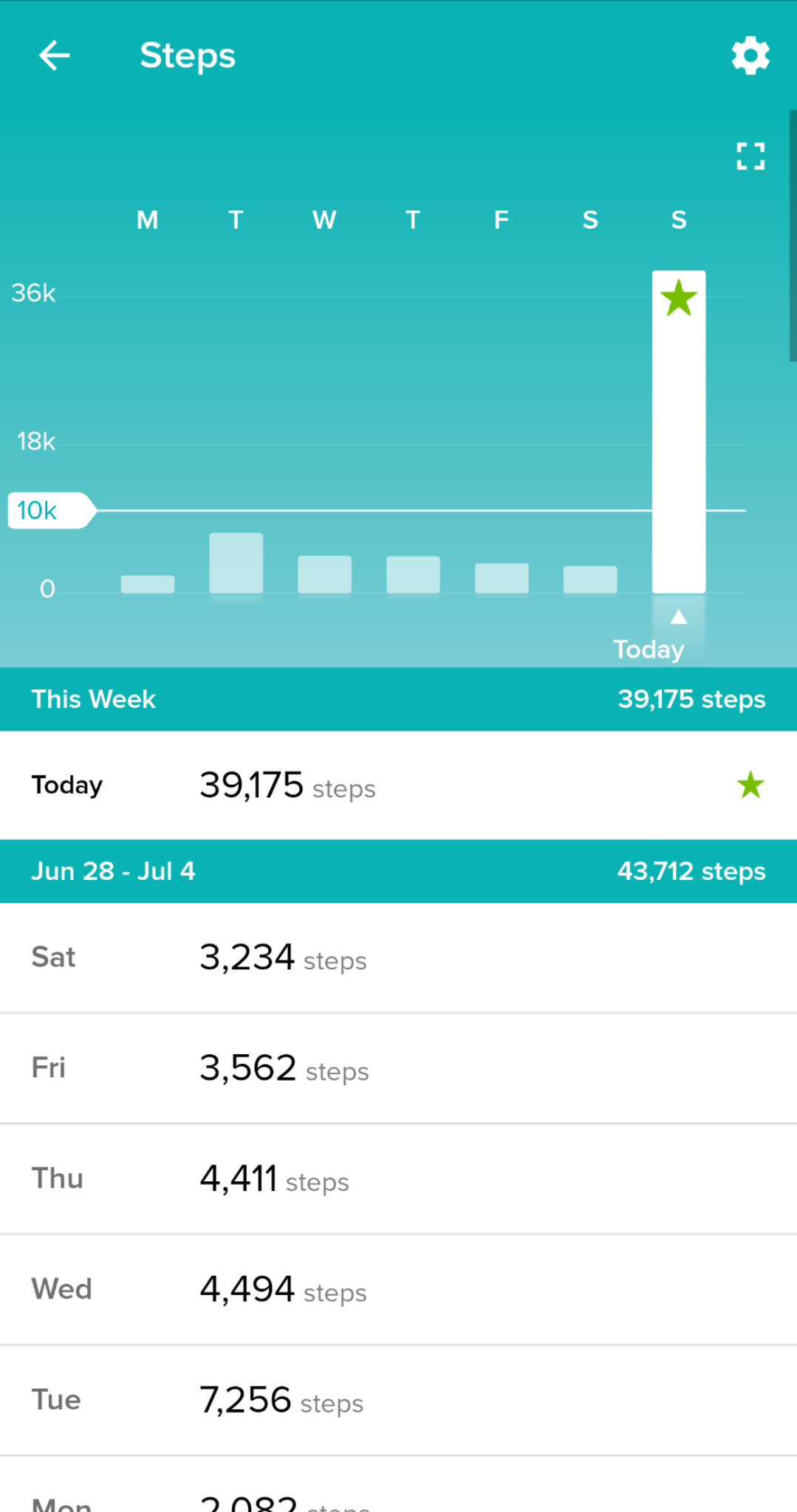View Friday's 3,562 steps details

[398, 1068]
